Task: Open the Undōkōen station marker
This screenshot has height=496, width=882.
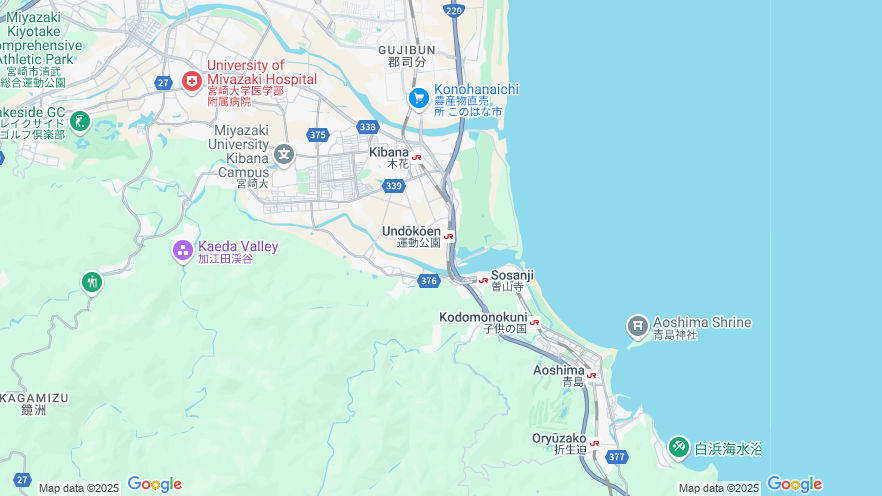Action: click(x=449, y=237)
